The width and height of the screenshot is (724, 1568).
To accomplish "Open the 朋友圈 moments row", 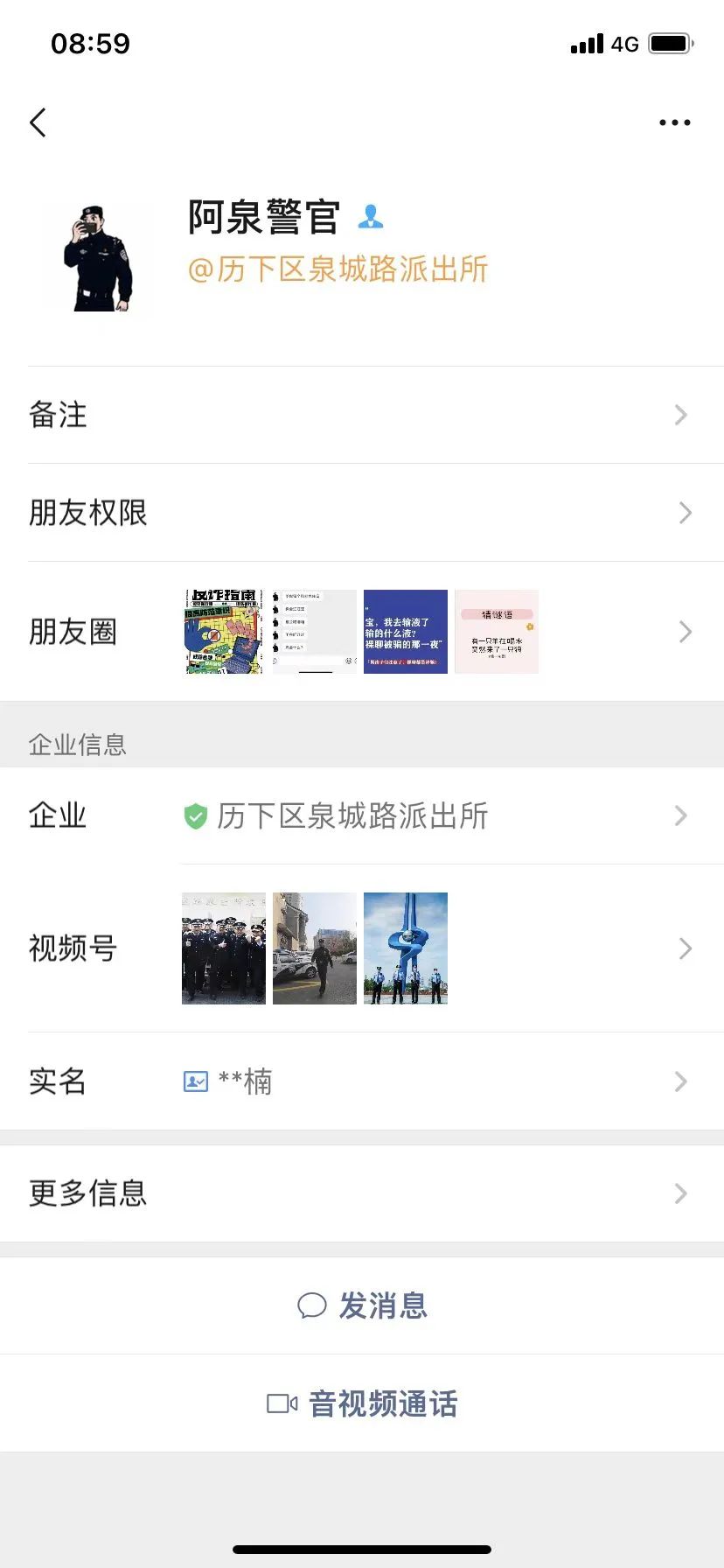I will (x=362, y=632).
